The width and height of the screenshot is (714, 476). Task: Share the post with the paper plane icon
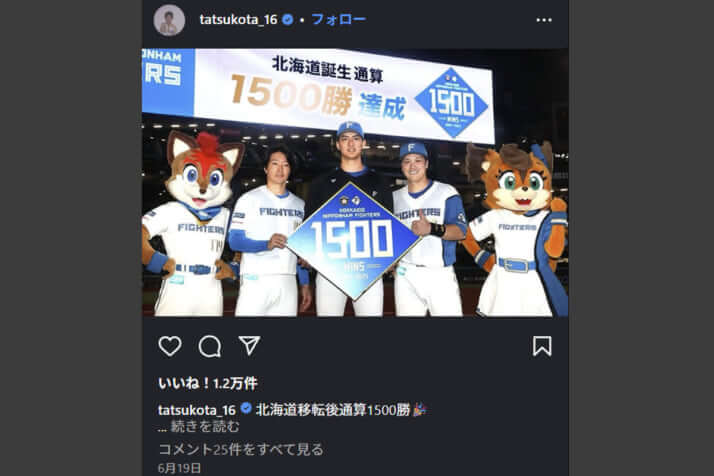click(249, 346)
